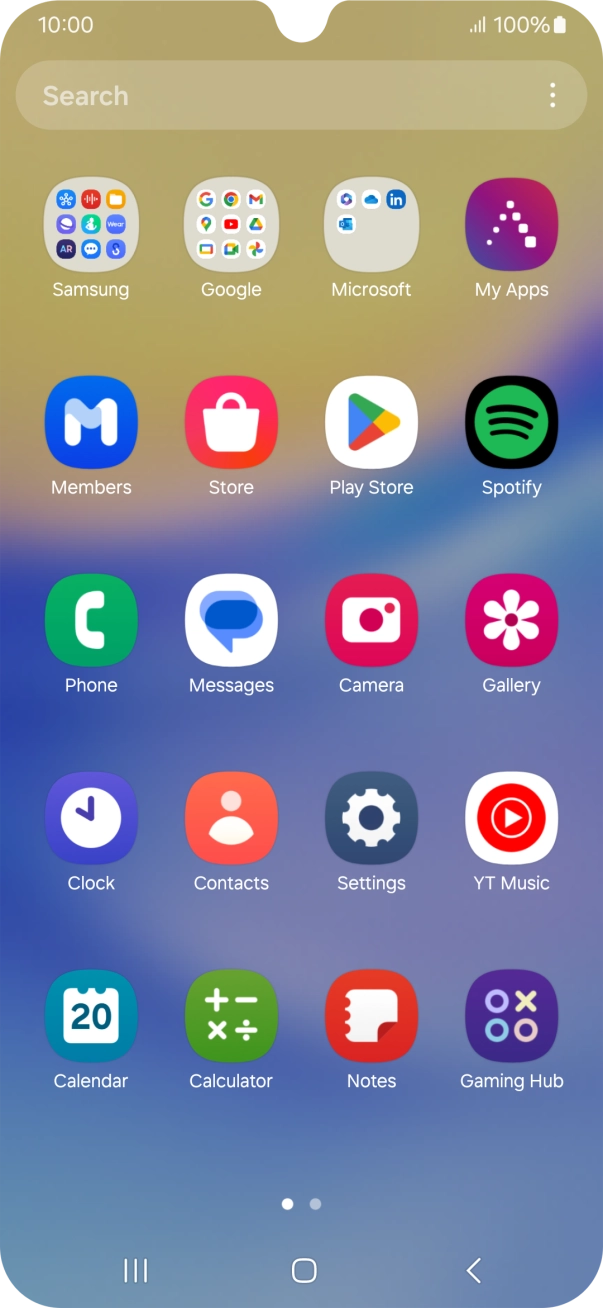Open the Clock app
Screen dimensions: 603x1308
pyautogui.click(x=91, y=818)
